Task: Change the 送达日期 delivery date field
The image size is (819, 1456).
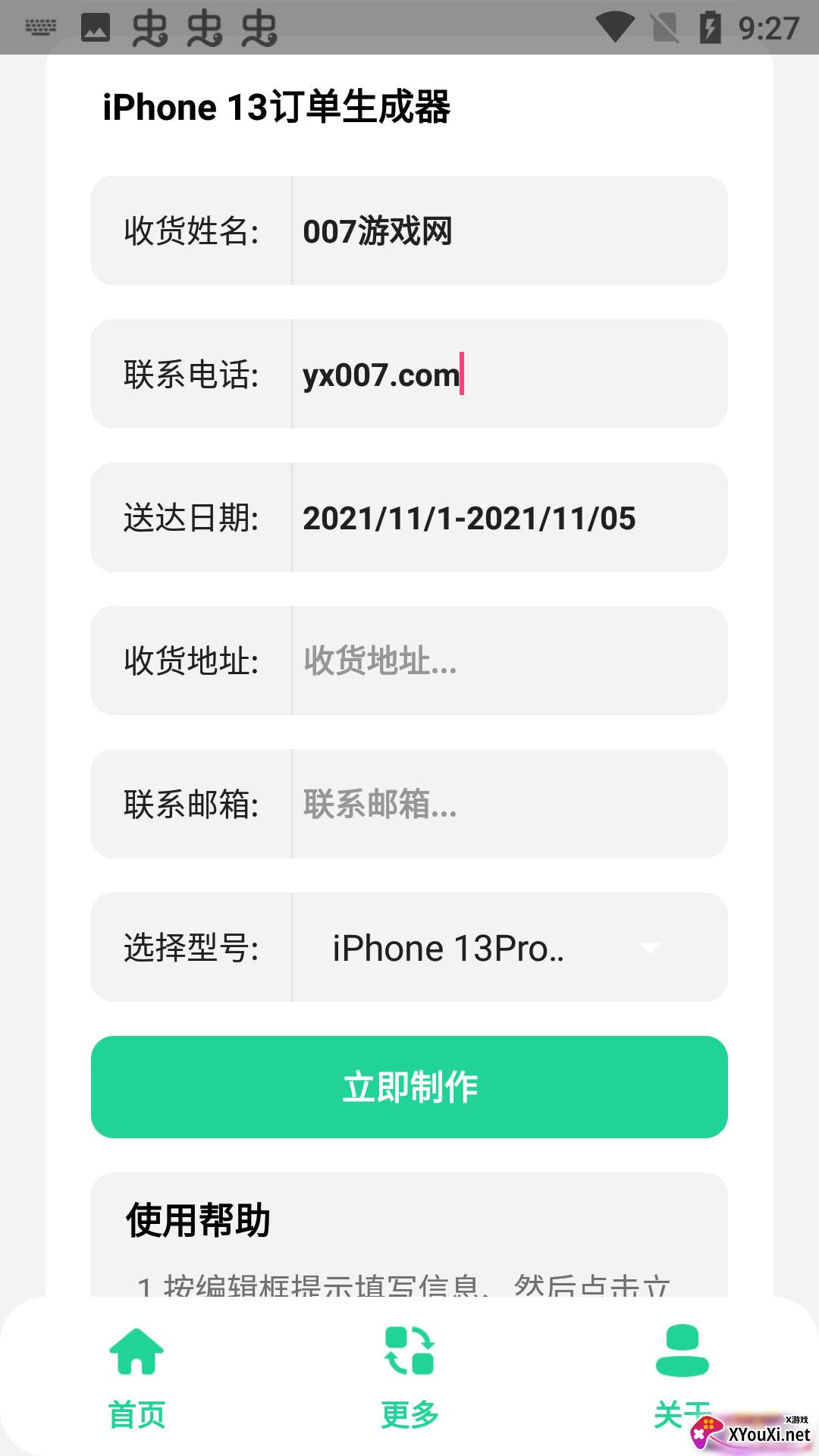Action: point(508,518)
